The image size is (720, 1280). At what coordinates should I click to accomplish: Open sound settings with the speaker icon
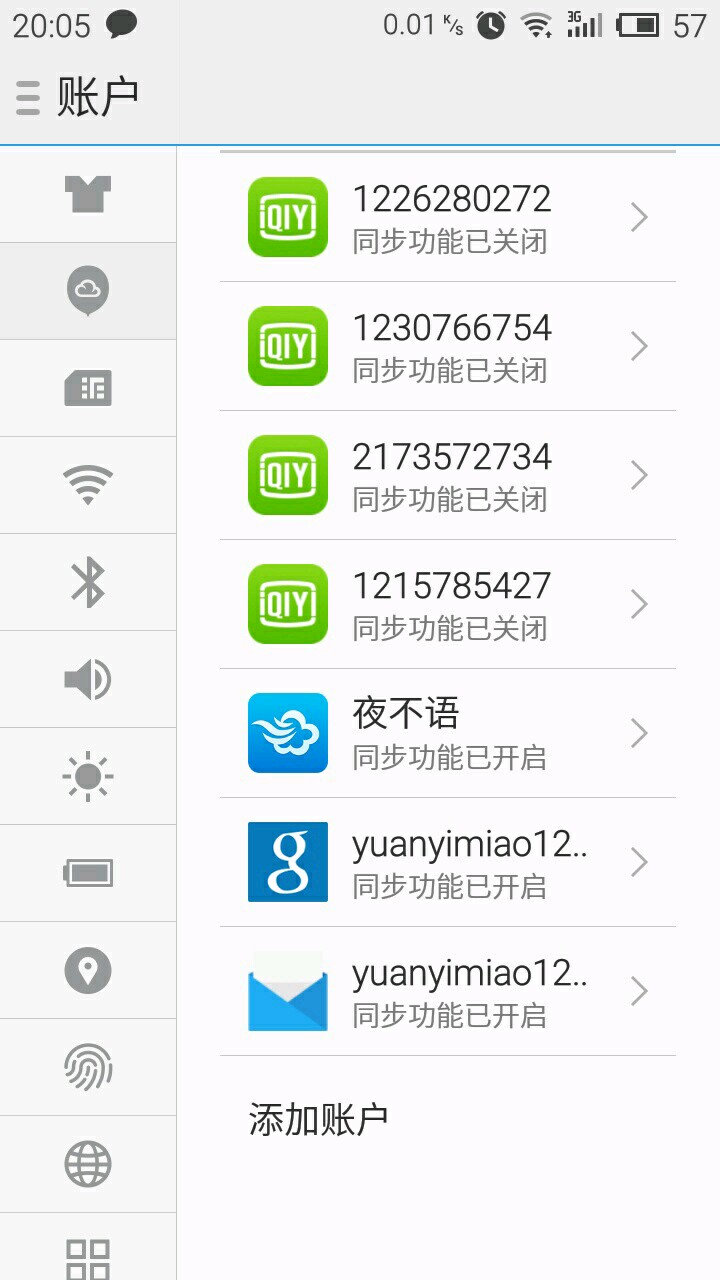coord(88,679)
